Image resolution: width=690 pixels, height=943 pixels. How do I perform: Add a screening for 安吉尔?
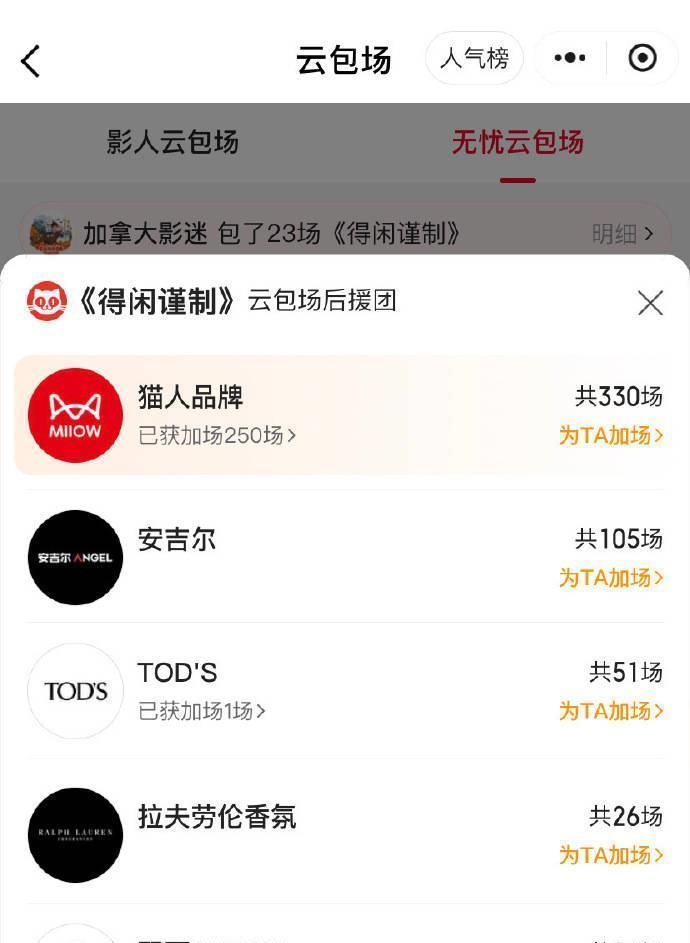point(610,577)
